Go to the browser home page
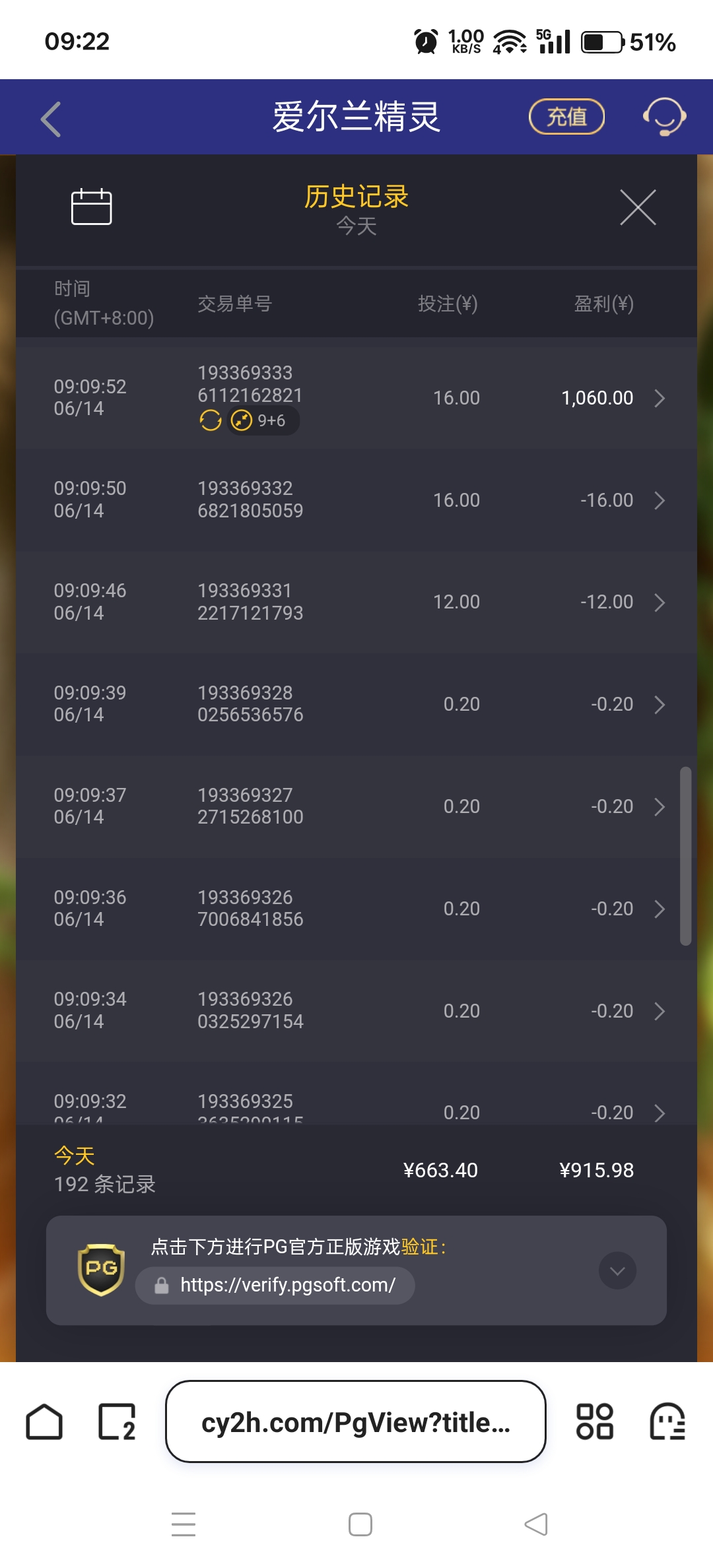This screenshot has width=713, height=1568. point(44,1421)
